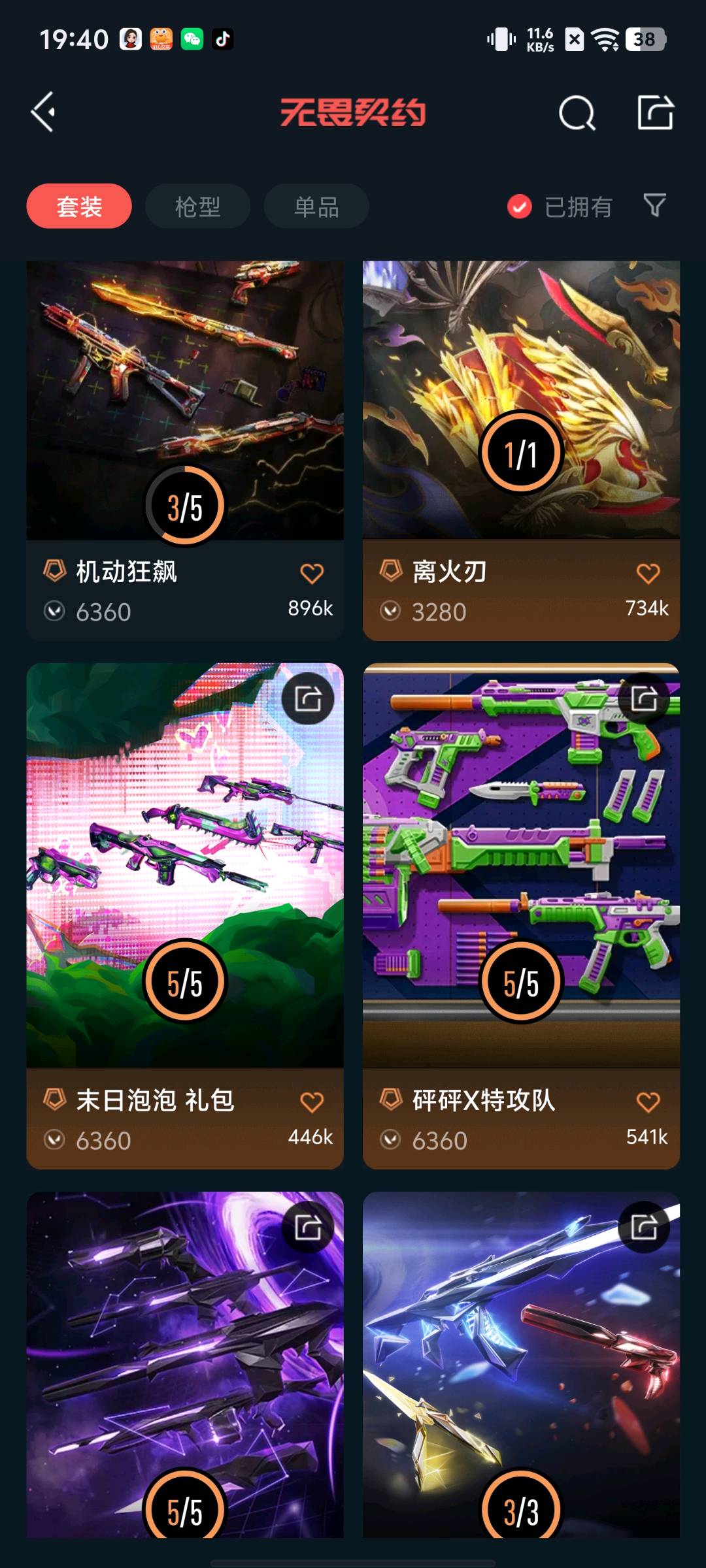Share the 末日泡泡 礼包 bundle
The height and width of the screenshot is (1568, 706).
pos(308,698)
